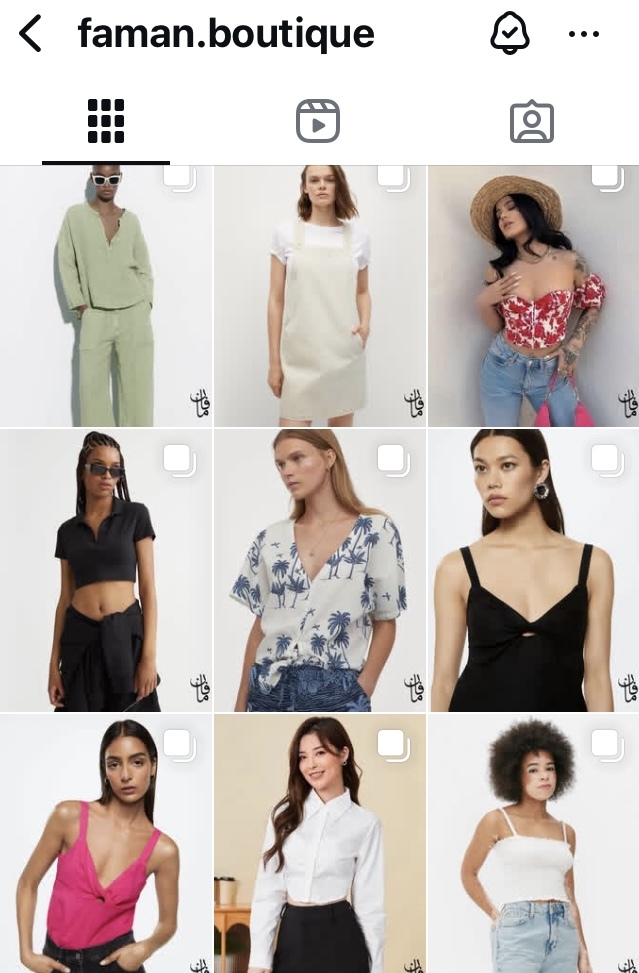
Task: Go back from faman.boutique profile
Action: (x=31, y=34)
